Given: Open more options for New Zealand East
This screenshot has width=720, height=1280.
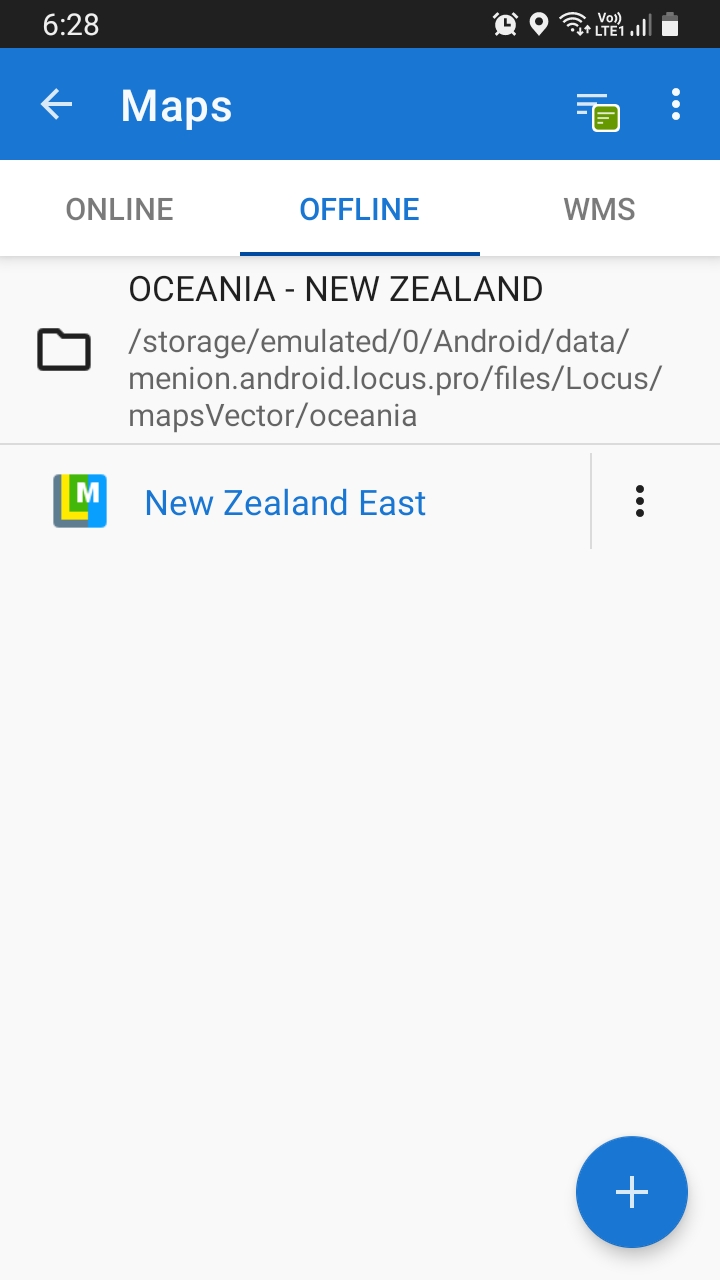Looking at the screenshot, I should point(640,501).
